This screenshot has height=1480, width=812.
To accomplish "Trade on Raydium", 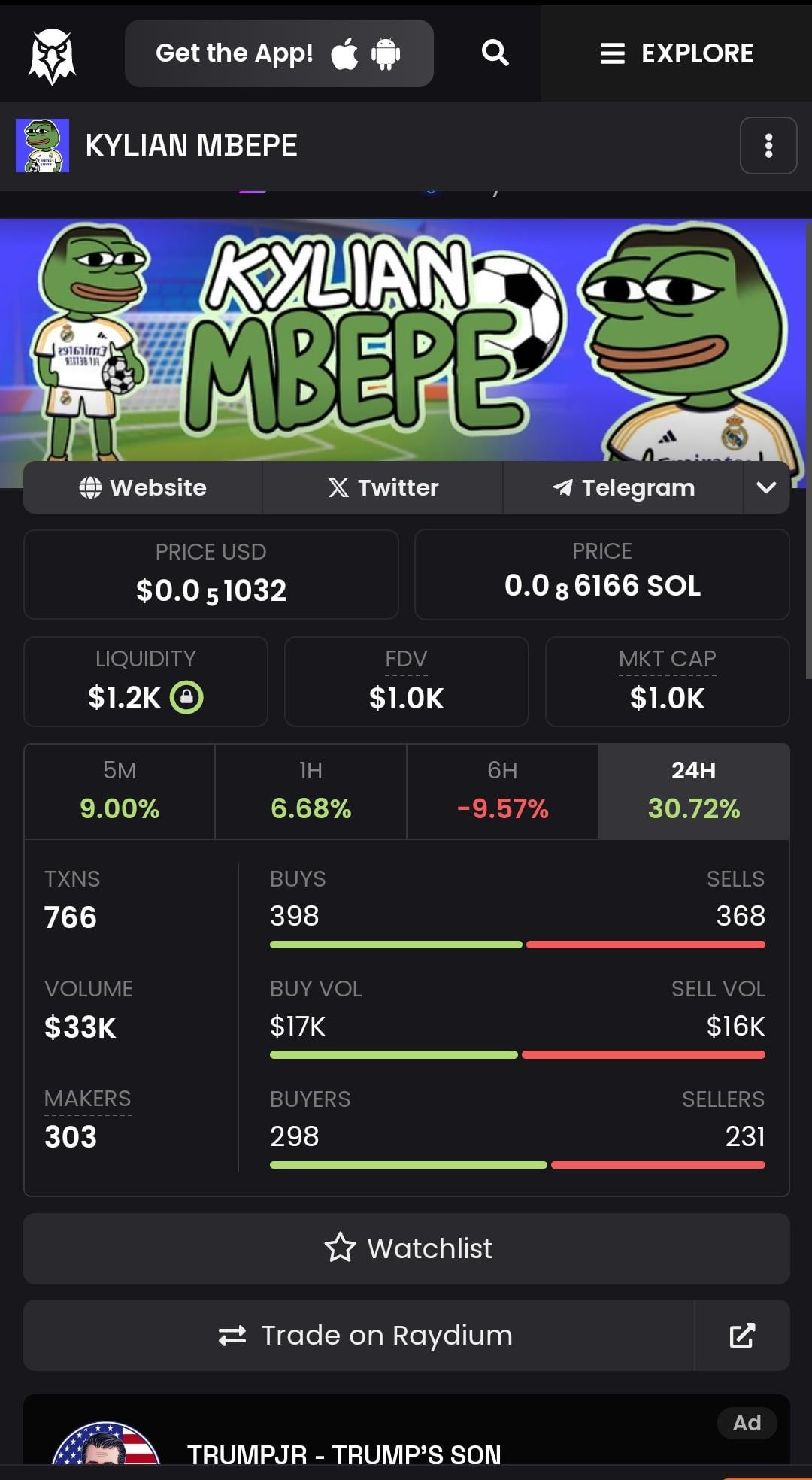I will 359,1336.
